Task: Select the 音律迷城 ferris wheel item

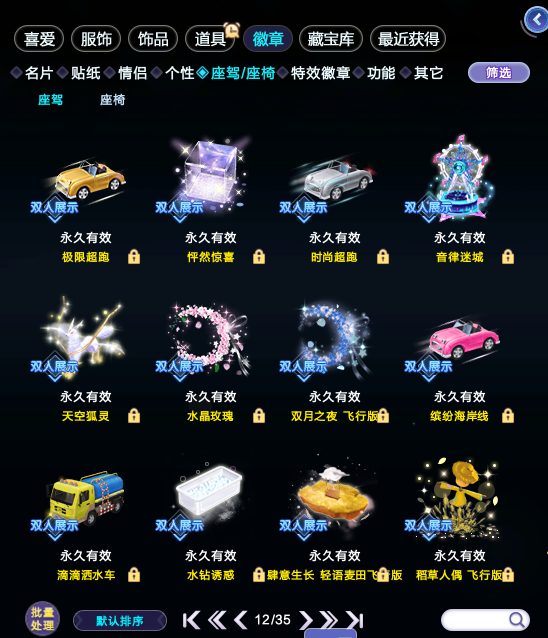Action: pyautogui.click(x=460, y=197)
